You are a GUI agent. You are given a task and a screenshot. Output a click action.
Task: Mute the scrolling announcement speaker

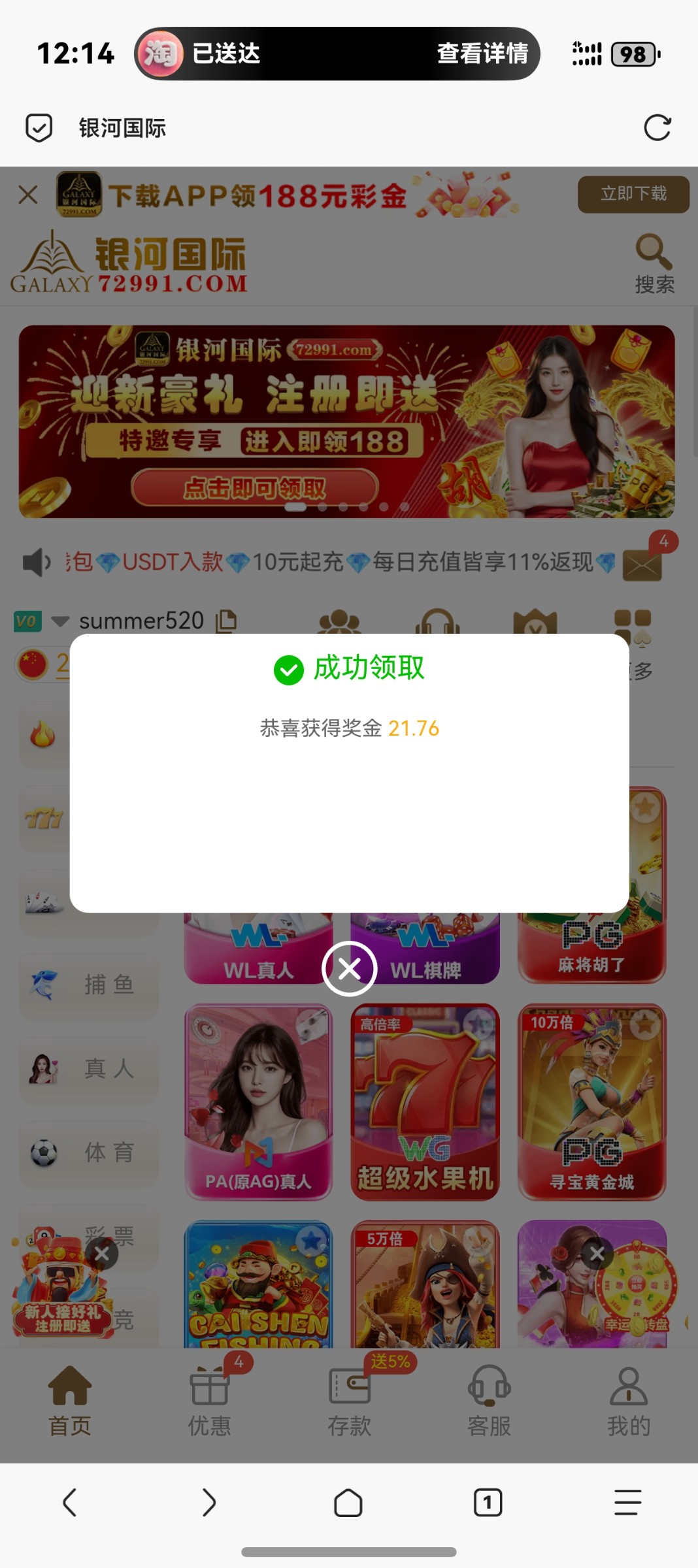tap(37, 562)
